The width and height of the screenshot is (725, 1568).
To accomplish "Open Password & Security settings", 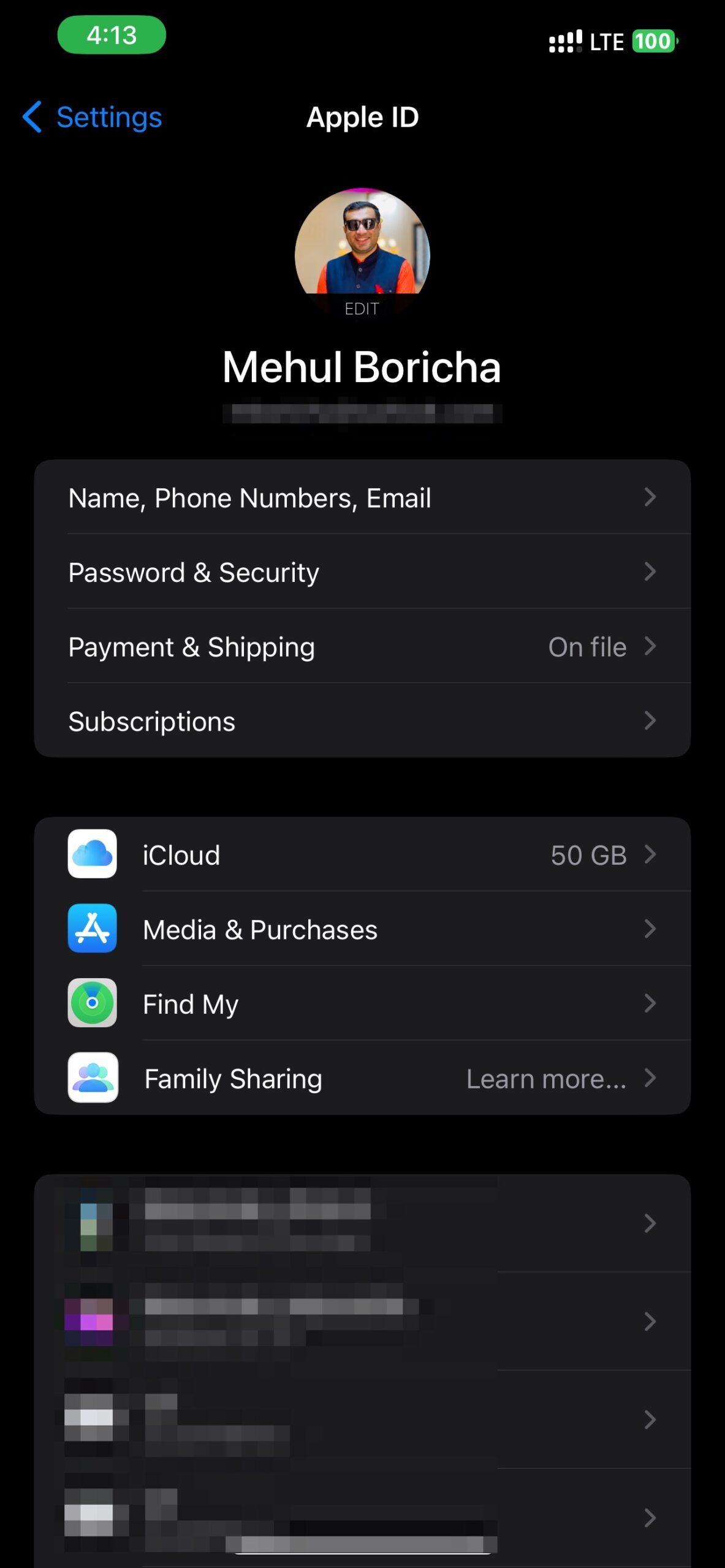I will click(x=362, y=572).
